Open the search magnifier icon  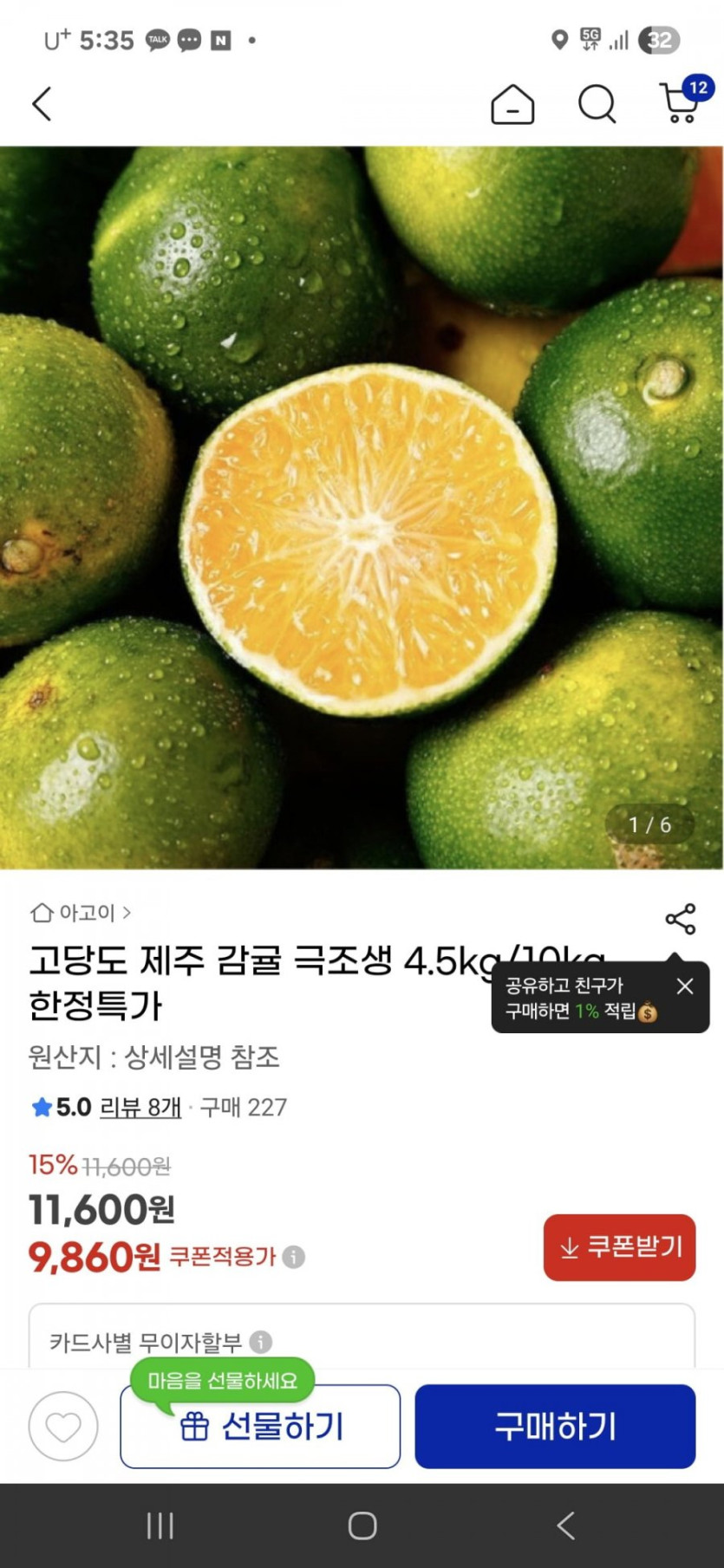(x=597, y=104)
